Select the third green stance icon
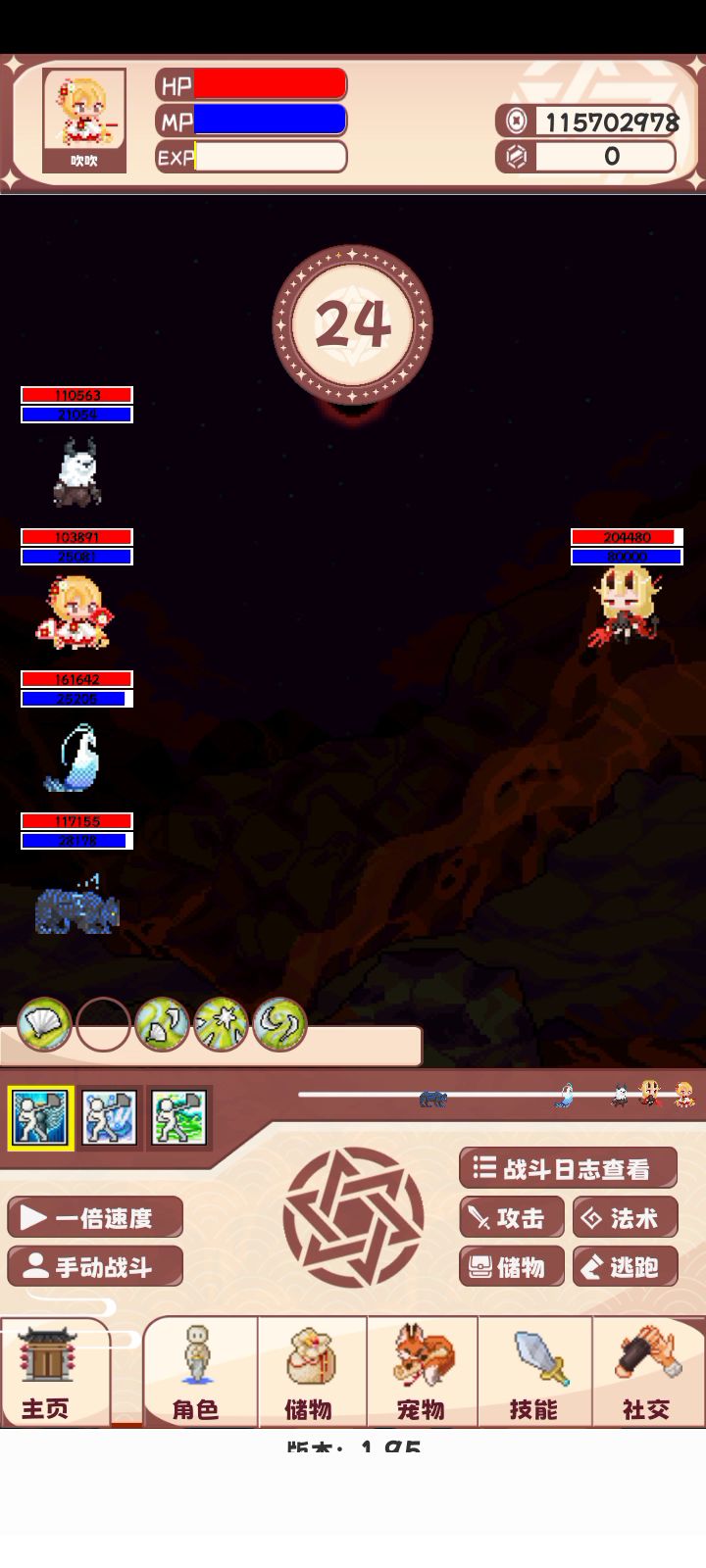This screenshot has height=1568, width=706. pyautogui.click(x=178, y=1118)
